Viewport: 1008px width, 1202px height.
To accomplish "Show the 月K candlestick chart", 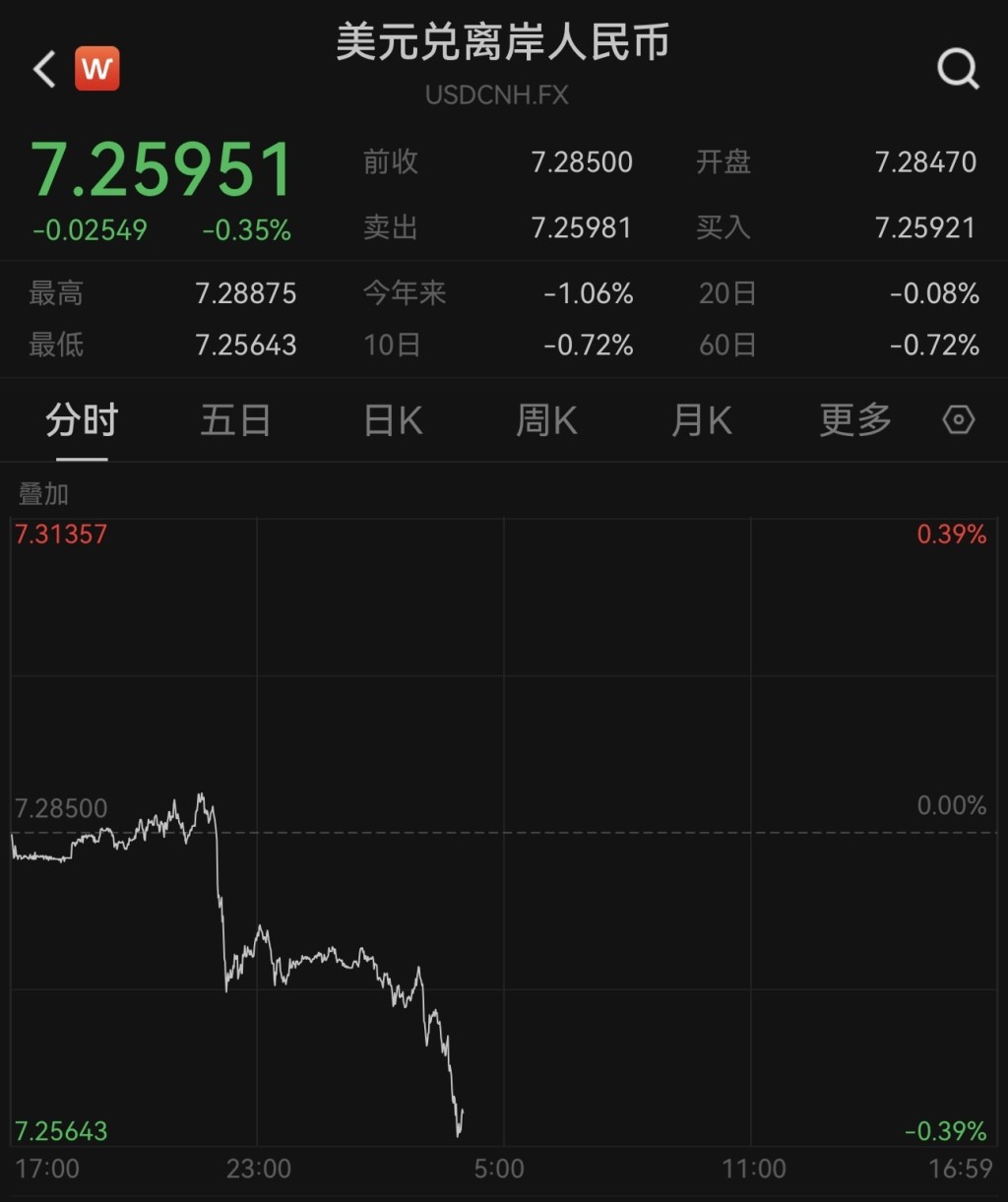I will pyautogui.click(x=701, y=421).
